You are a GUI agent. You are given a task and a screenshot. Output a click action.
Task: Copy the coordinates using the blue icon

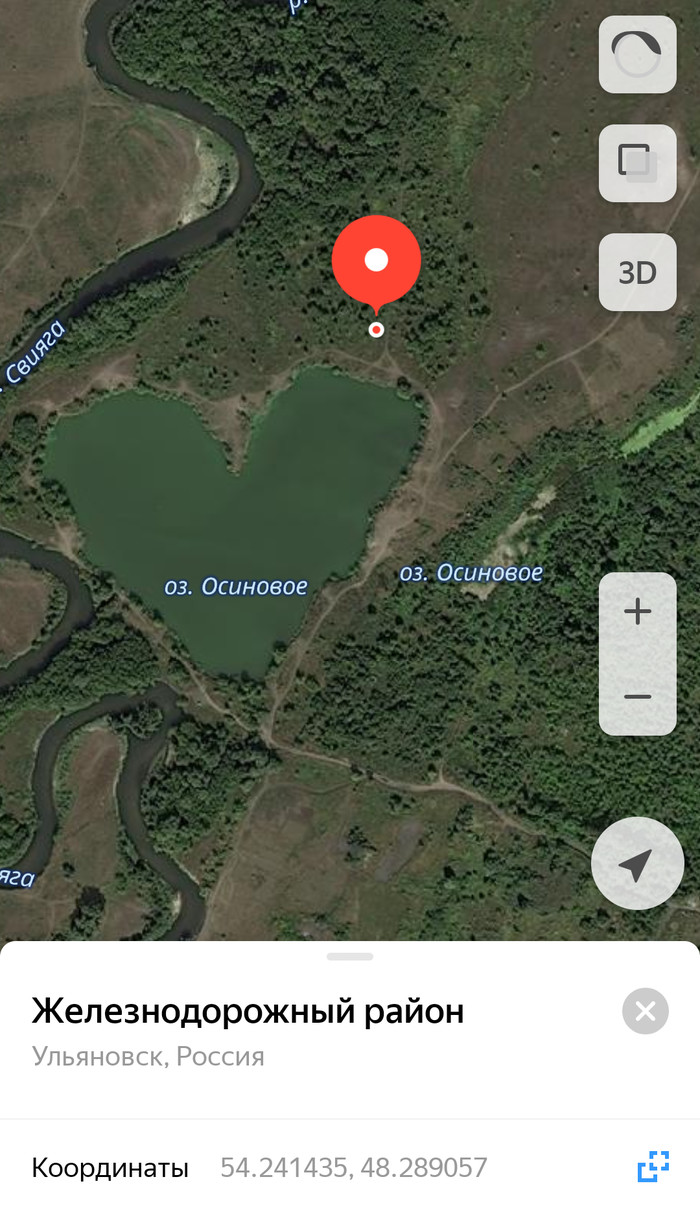pos(653,1167)
